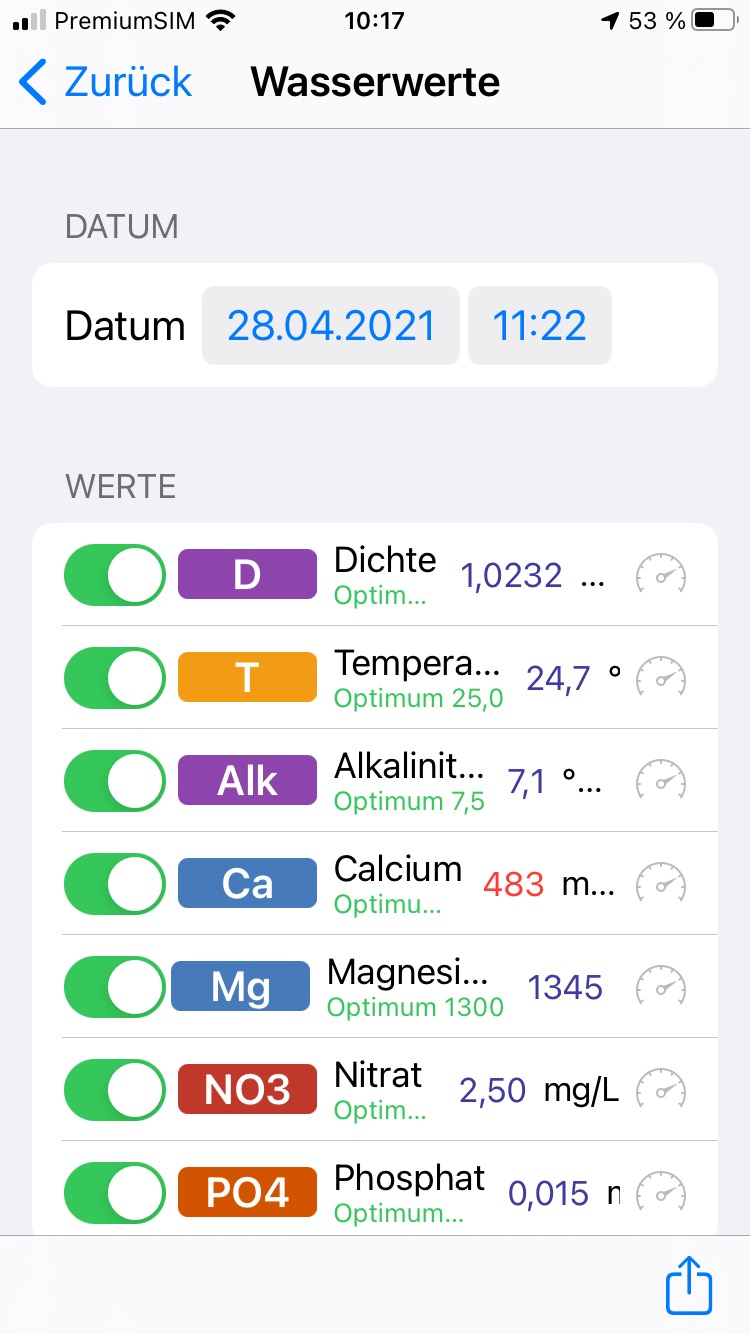This screenshot has width=750, height=1334.
Task: Open the gauge icon for Dichte
Action: pyautogui.click(x=662, y=575)
